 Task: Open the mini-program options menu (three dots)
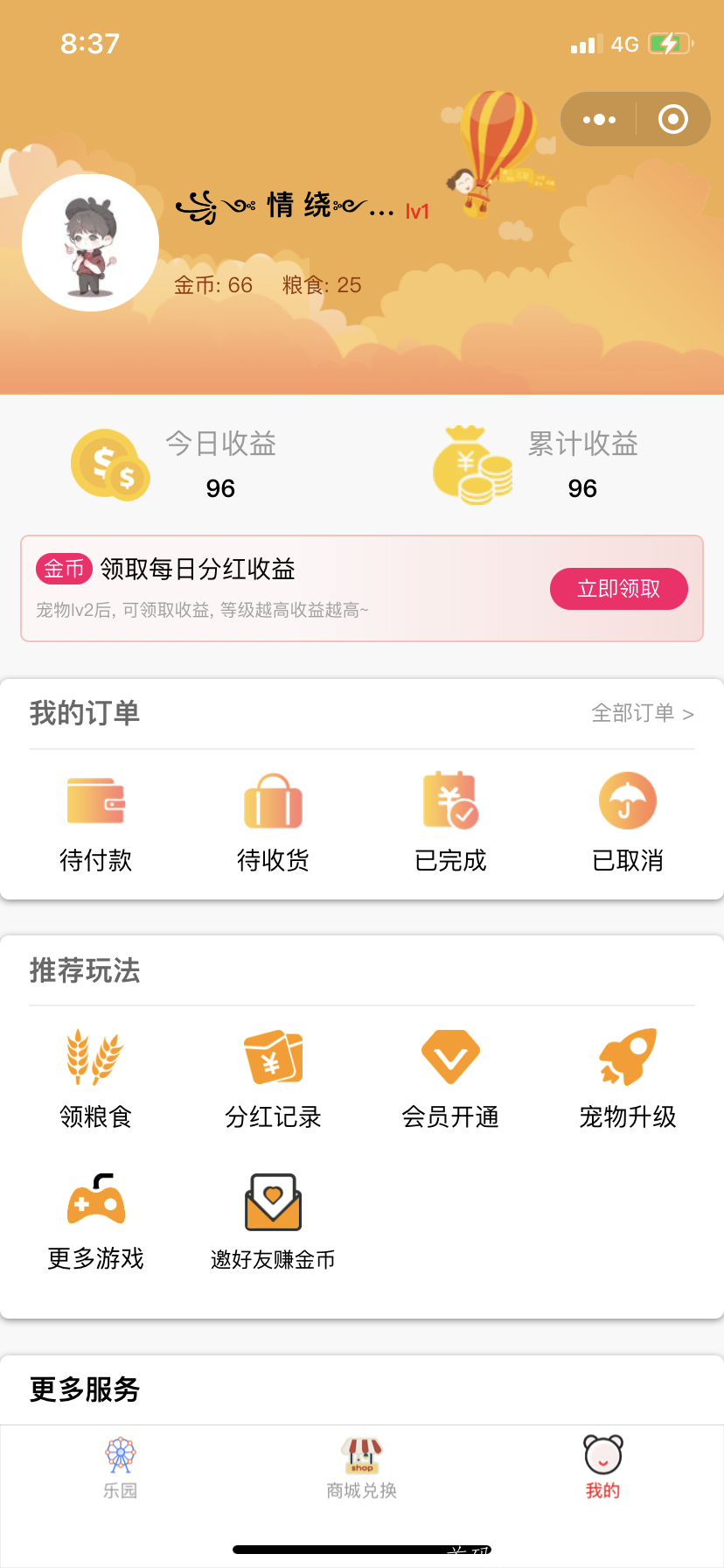click(x=599, y=119)
